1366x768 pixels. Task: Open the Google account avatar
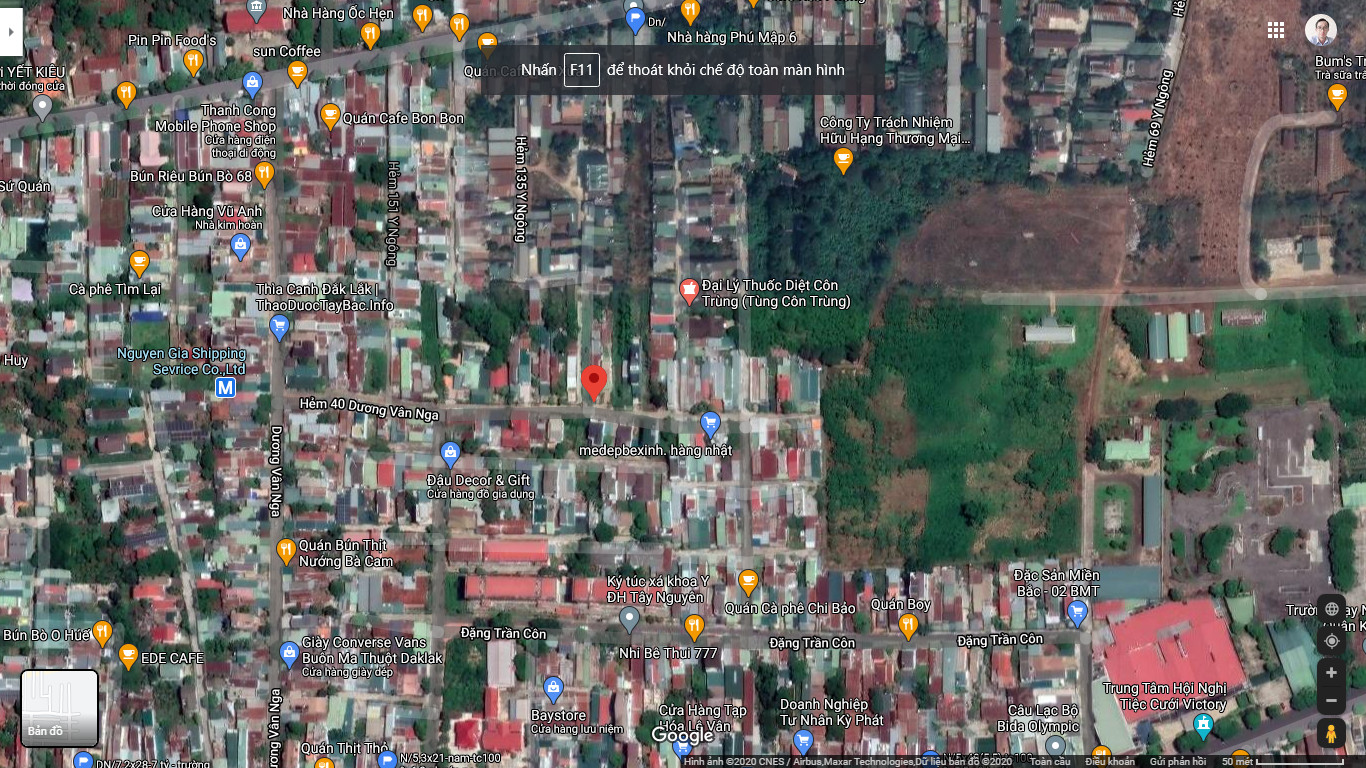1320,30
